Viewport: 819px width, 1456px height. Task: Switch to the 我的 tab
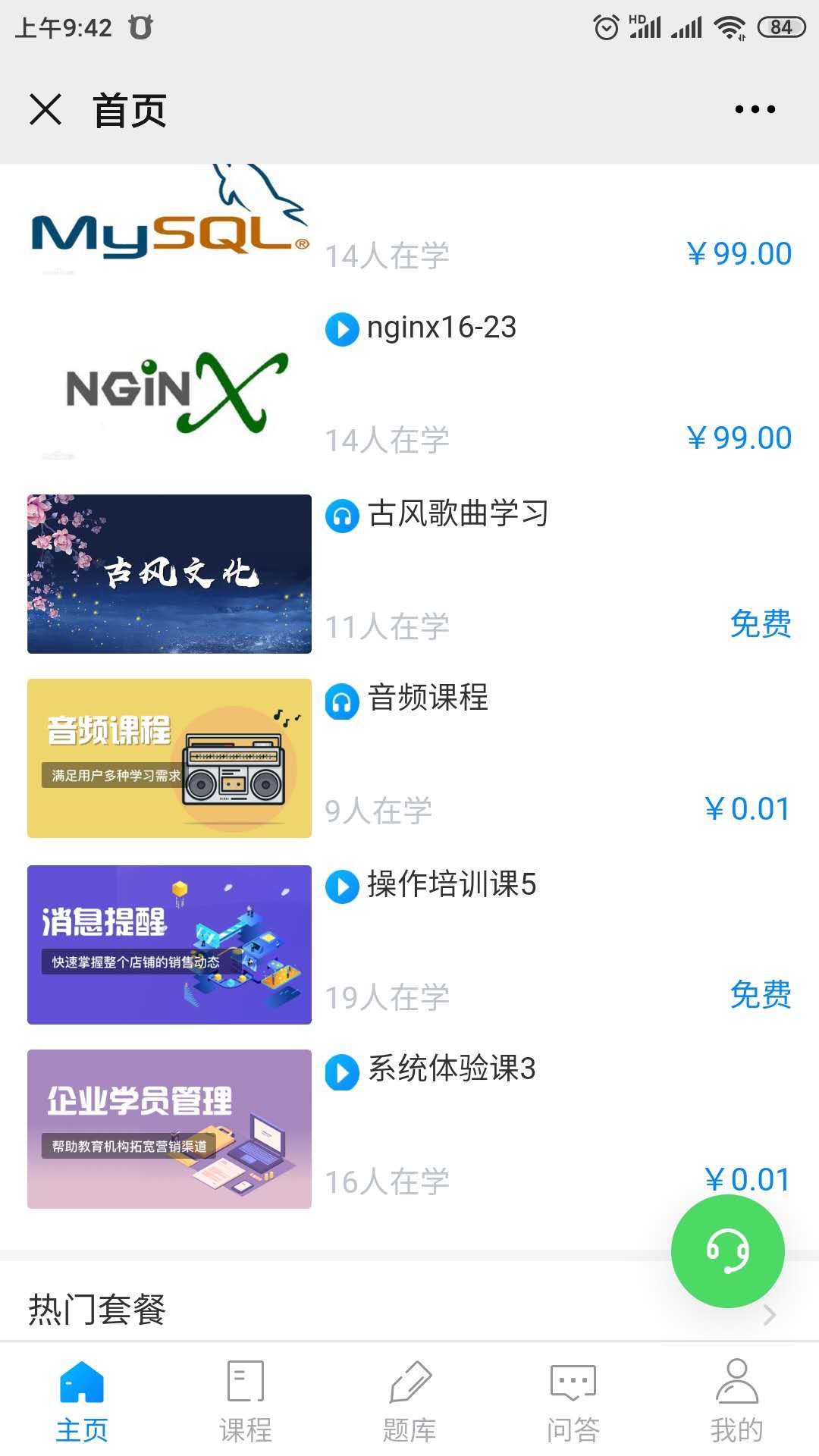tap(736, 1401)
